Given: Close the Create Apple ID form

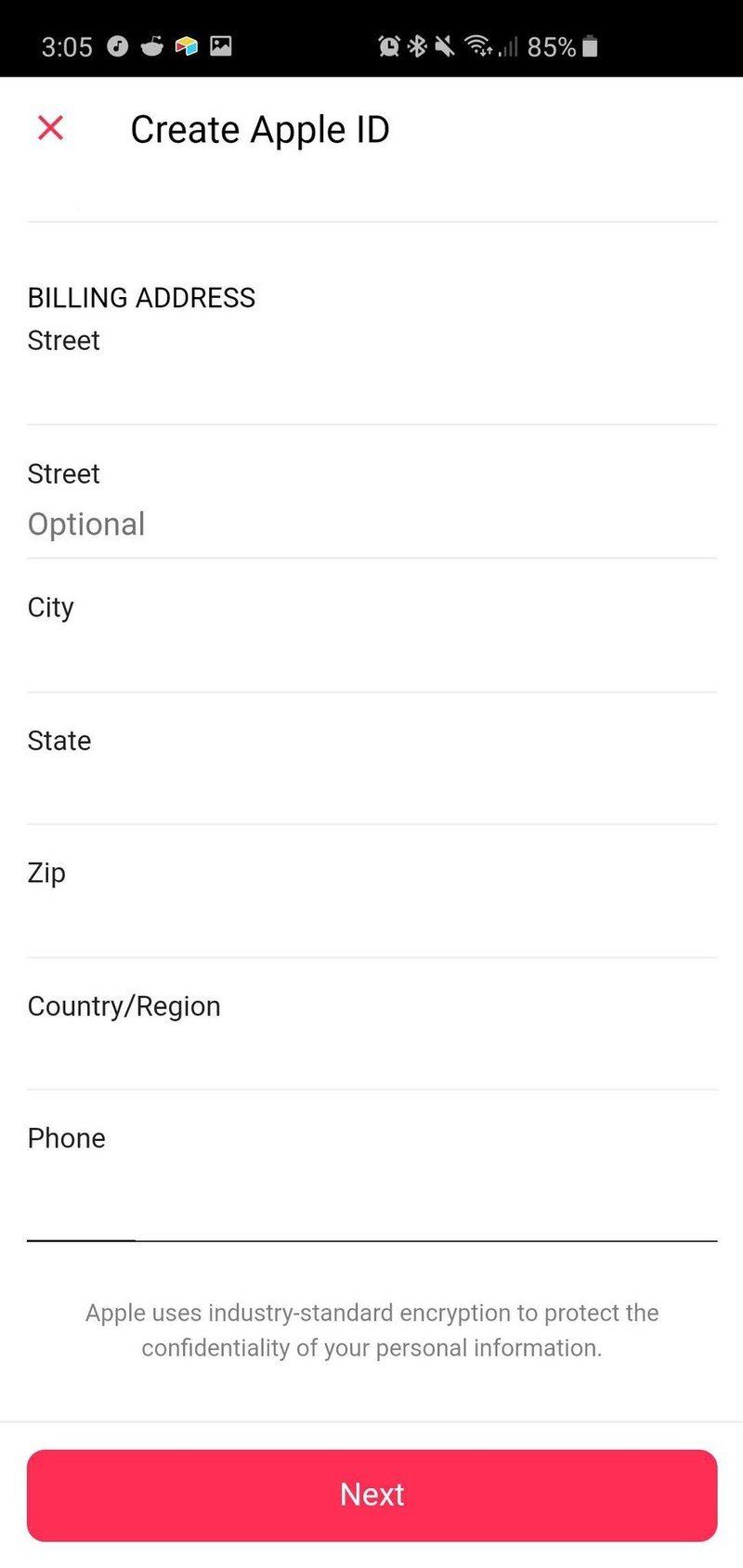Looking at the screenshot, I should point(51,128).
